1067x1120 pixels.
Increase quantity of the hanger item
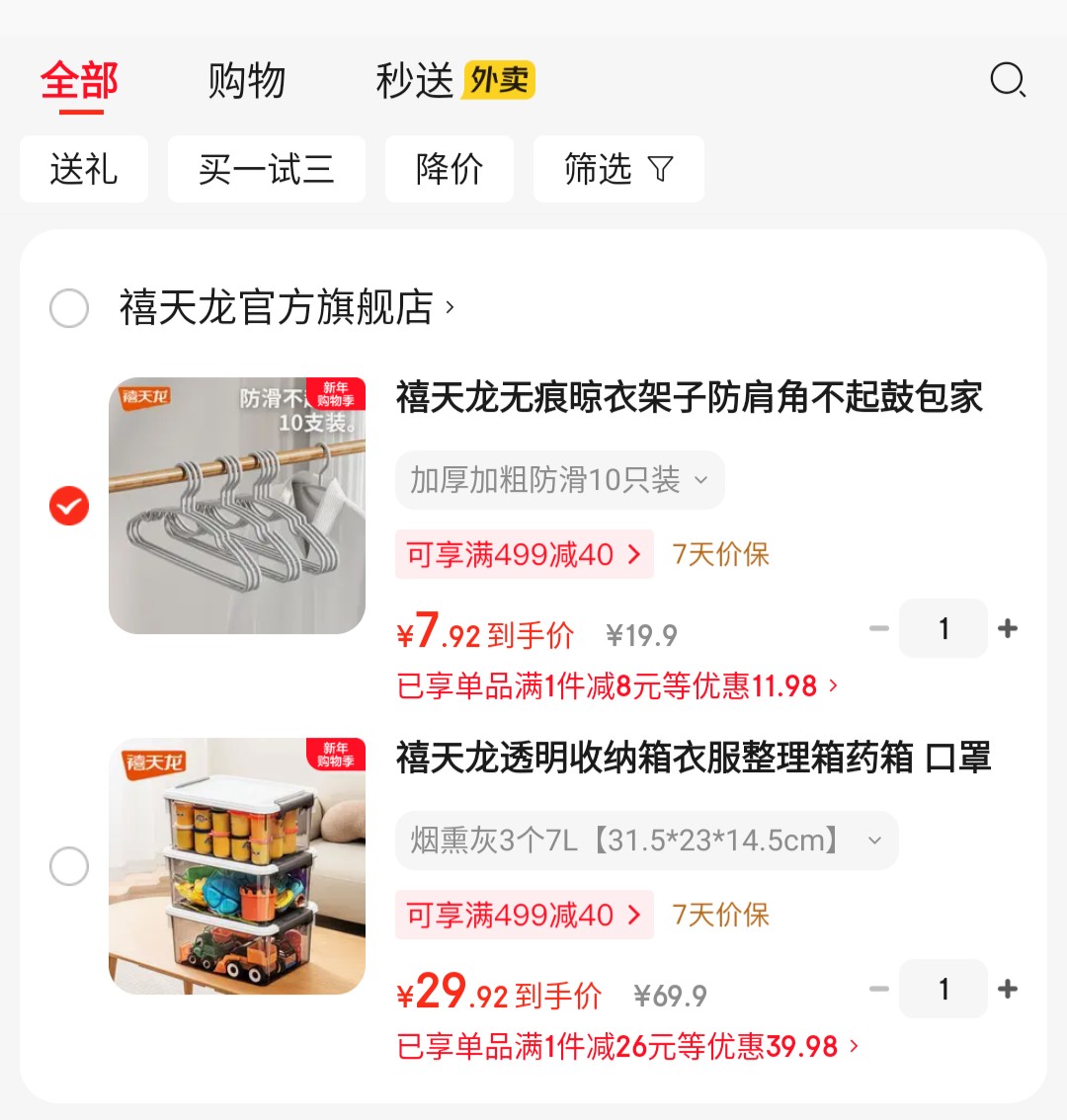click(1008, 628)
